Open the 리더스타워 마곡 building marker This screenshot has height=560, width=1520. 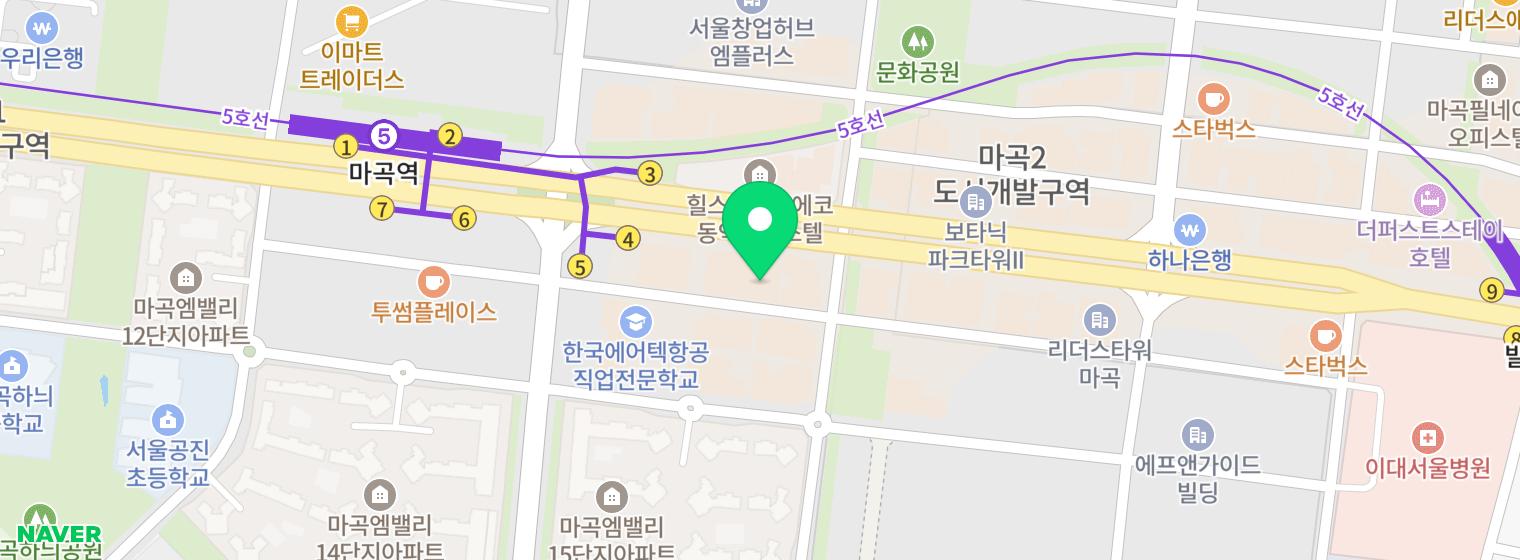1099,320
